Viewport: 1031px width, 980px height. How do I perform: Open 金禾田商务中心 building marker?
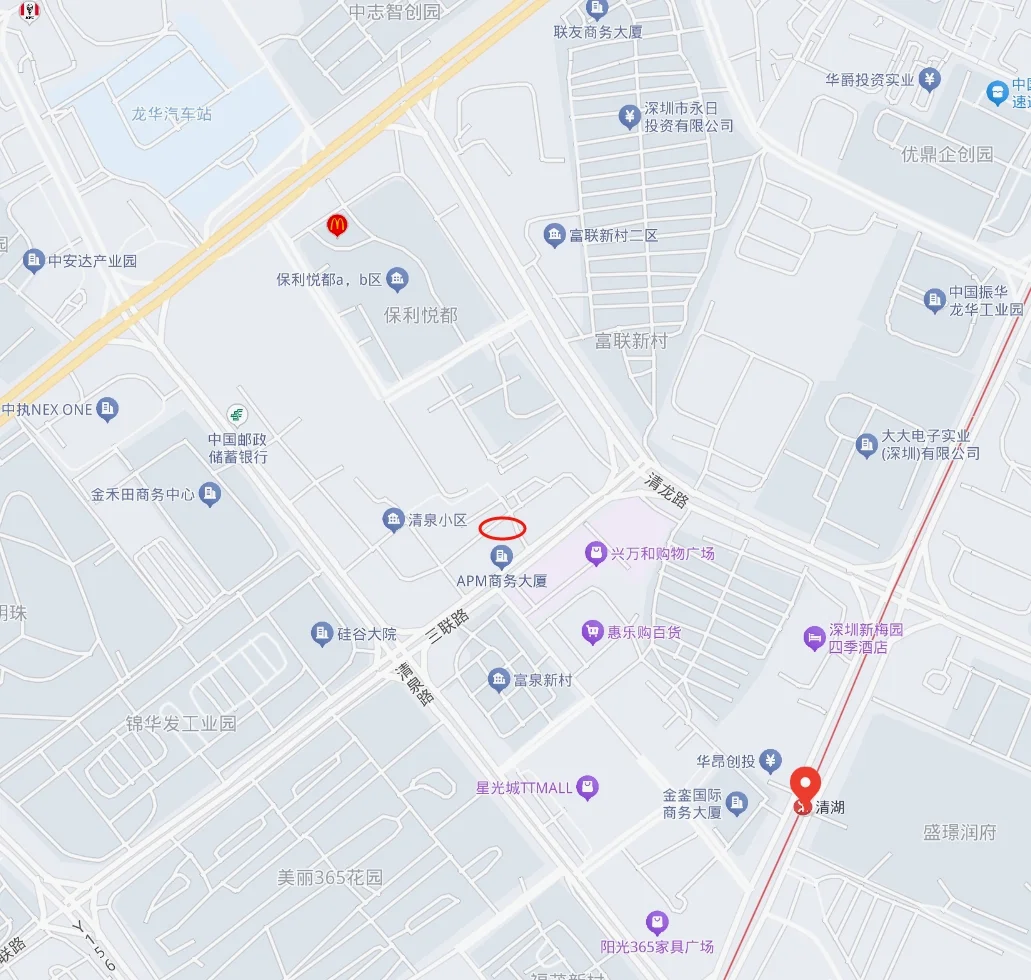(x=209, y=494)
